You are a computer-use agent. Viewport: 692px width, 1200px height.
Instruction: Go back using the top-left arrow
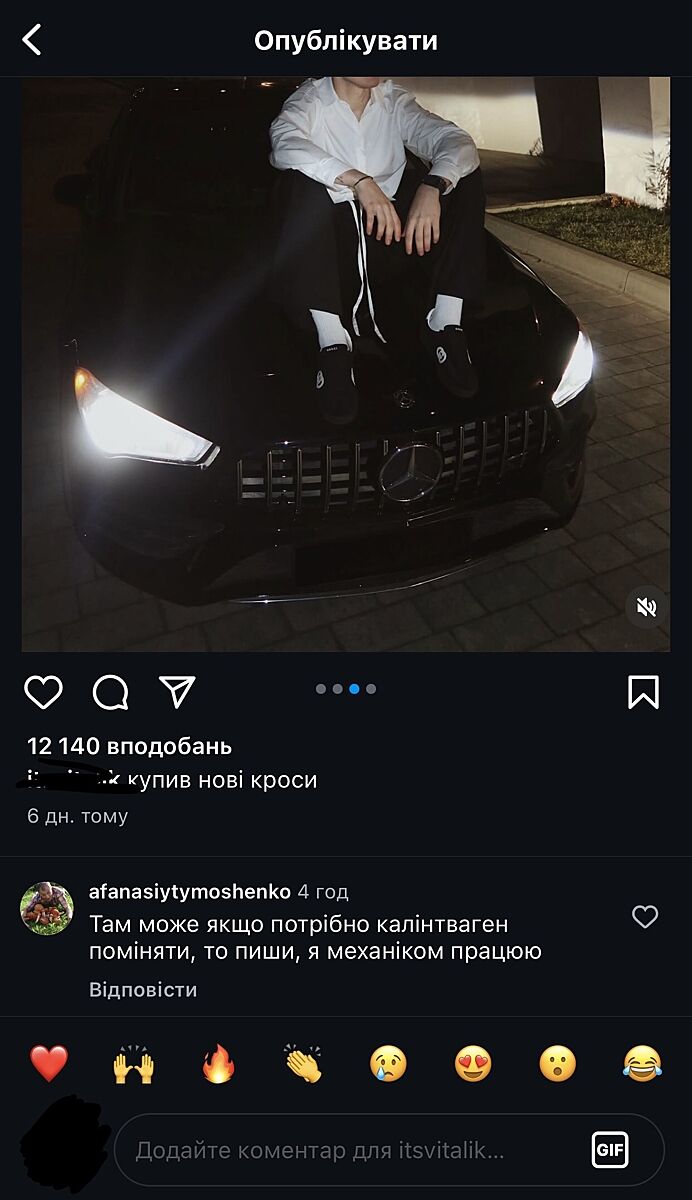click(32, 40)
